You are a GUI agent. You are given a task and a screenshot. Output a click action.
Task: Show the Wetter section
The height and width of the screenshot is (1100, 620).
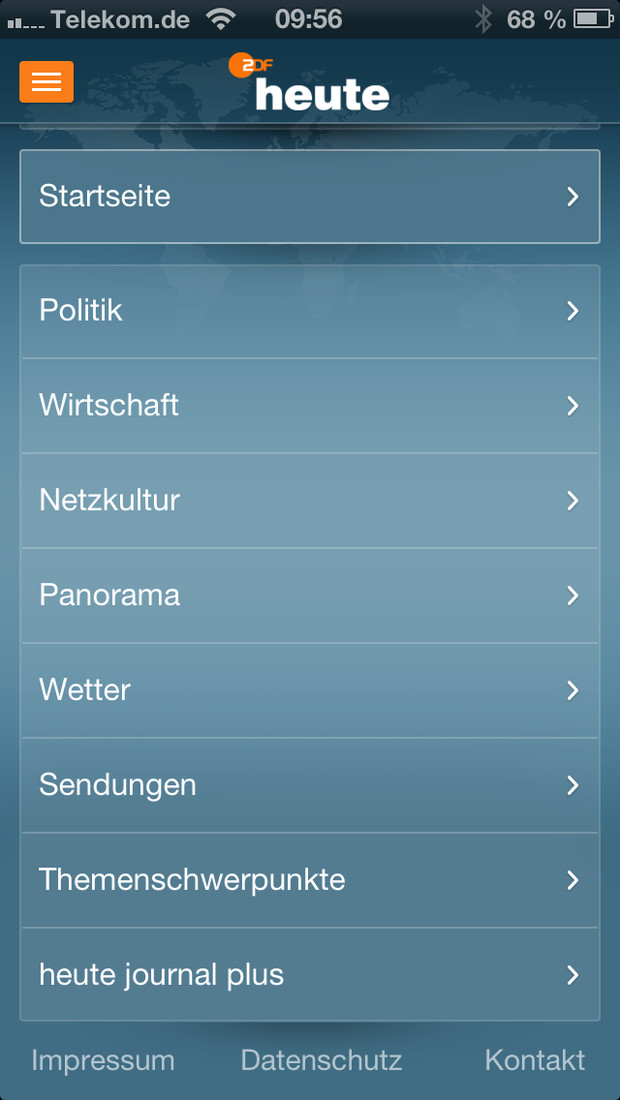[x=310, y=690]
